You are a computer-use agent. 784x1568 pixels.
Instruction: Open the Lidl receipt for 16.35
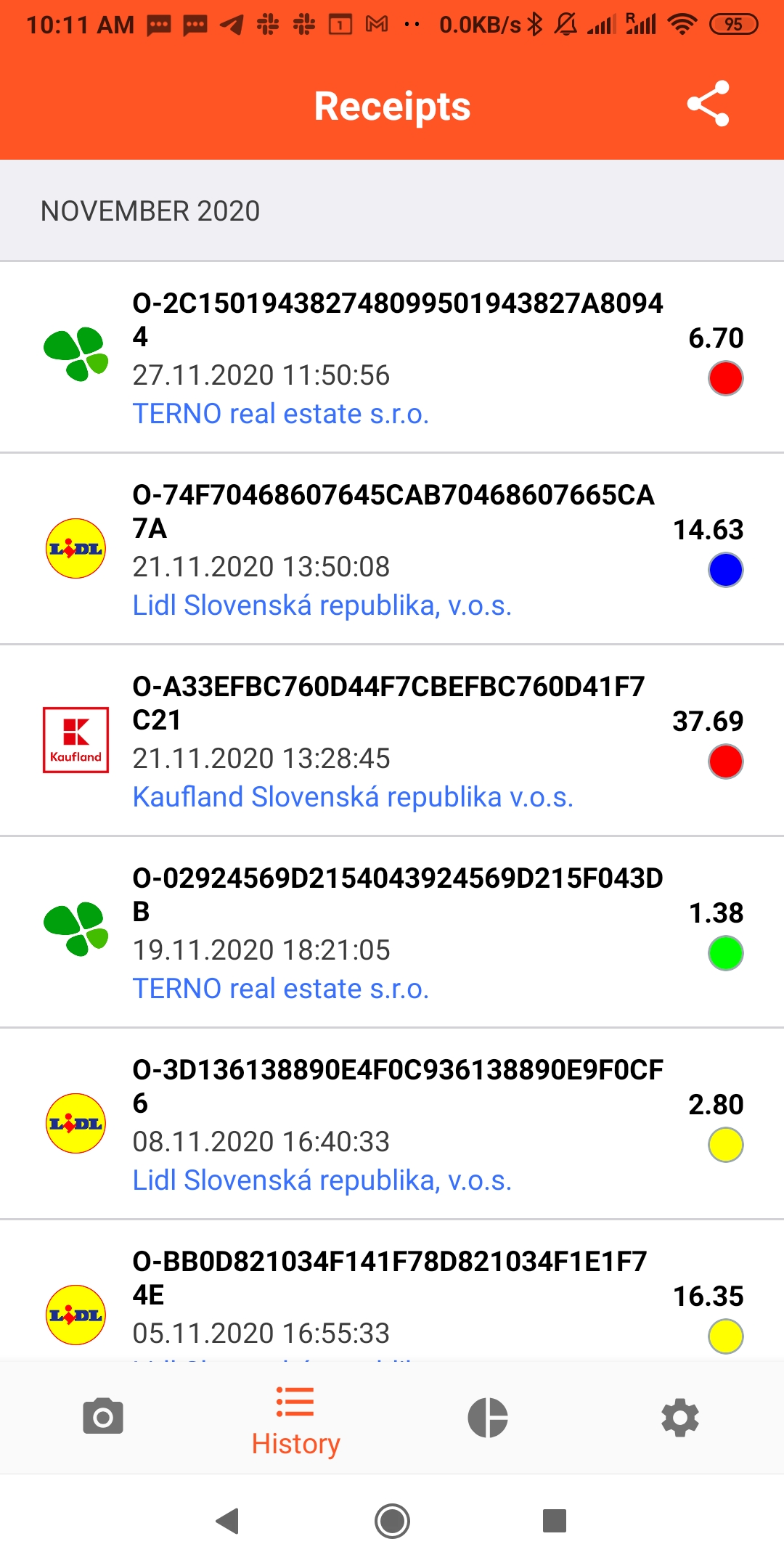pos(392,1291)
